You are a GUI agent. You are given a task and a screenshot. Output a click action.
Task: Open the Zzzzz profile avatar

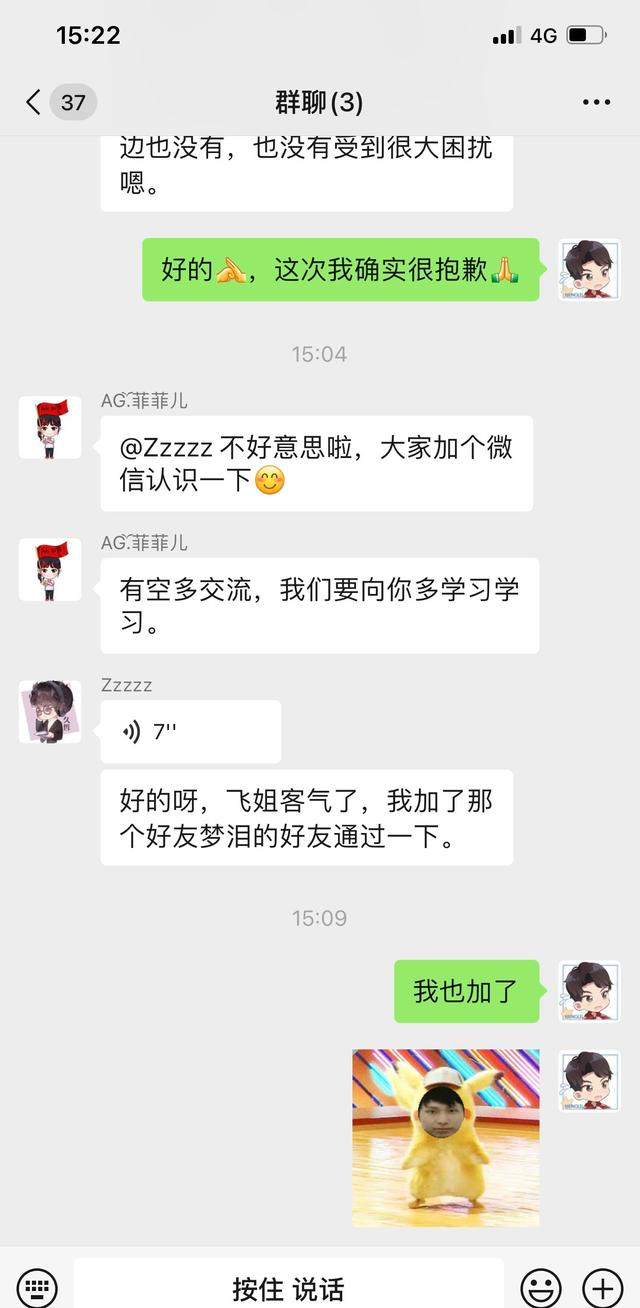(50, 712)
